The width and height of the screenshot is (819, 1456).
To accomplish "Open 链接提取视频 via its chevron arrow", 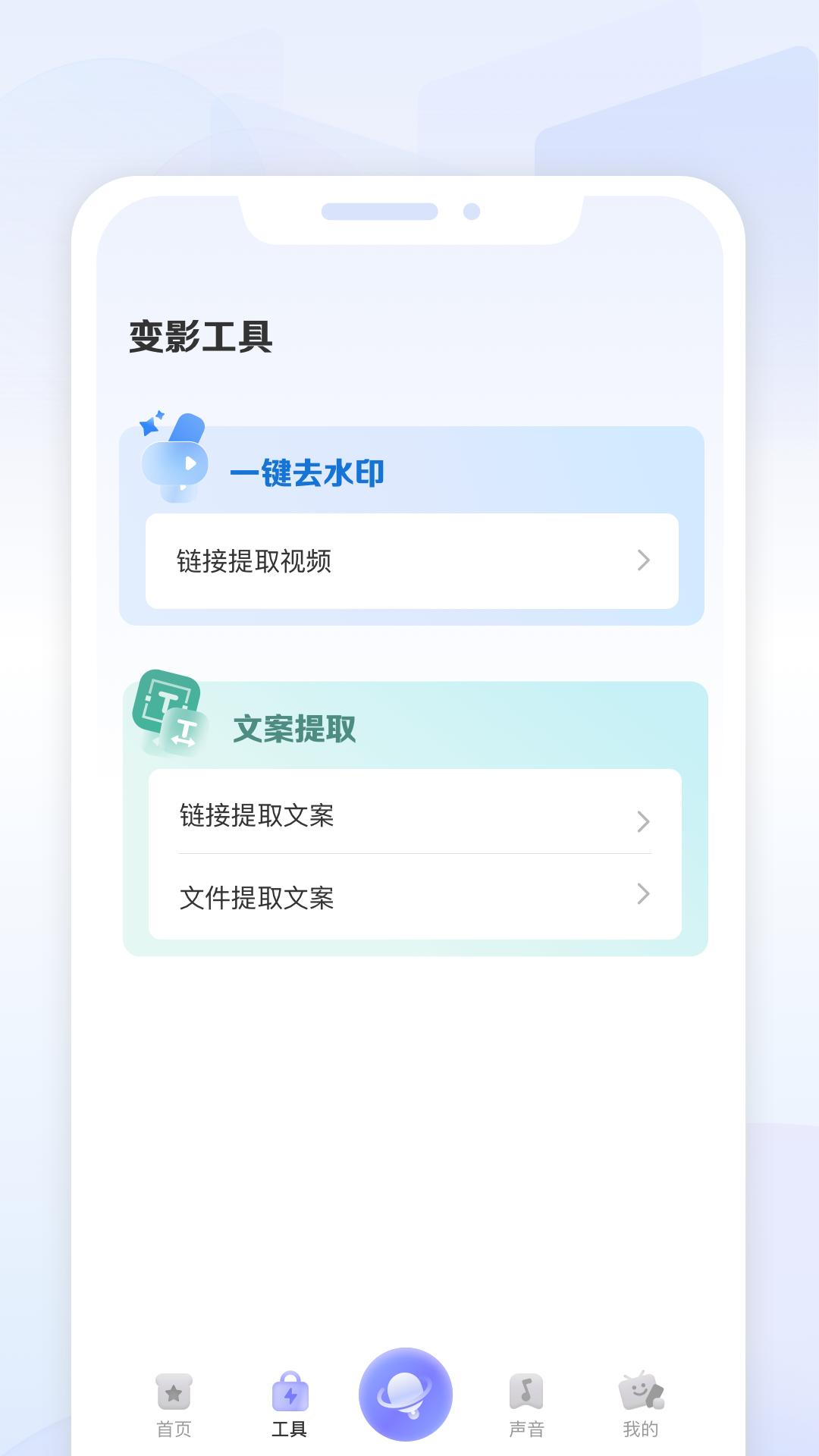I will coord(644,561).
